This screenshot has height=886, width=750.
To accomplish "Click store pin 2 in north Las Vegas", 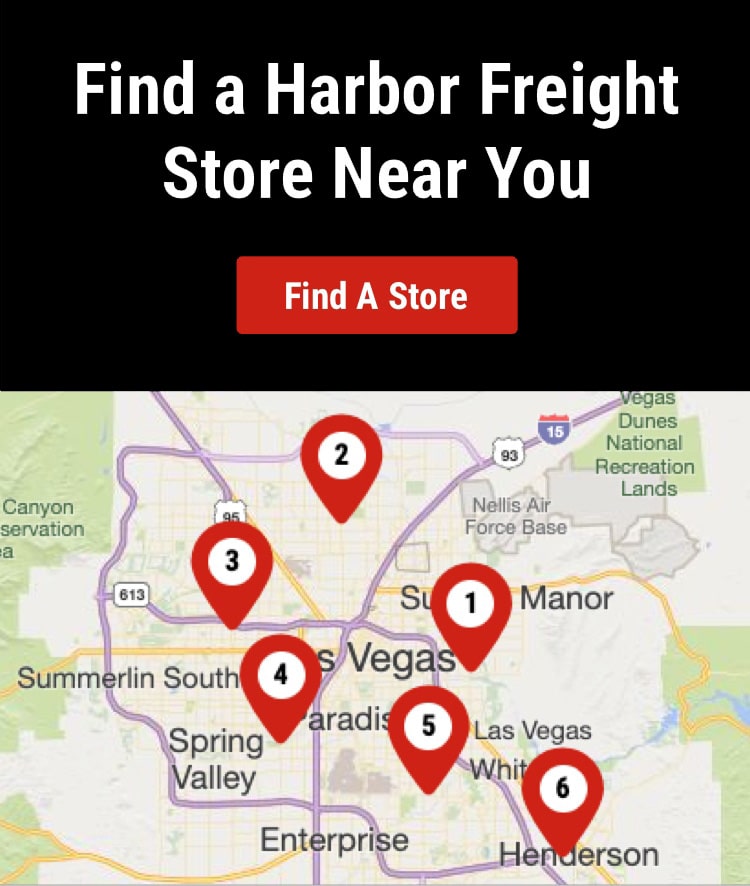I will pos(341,455).
